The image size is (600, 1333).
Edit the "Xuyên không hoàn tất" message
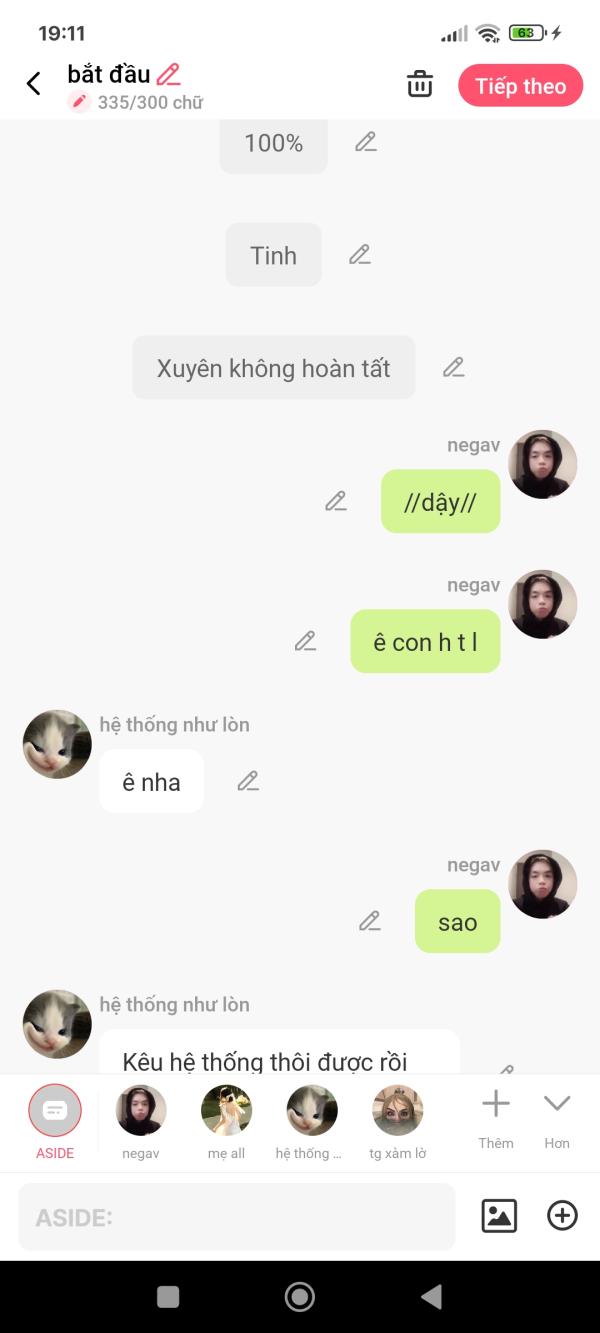pyautogui.click(x=454, y=367)
